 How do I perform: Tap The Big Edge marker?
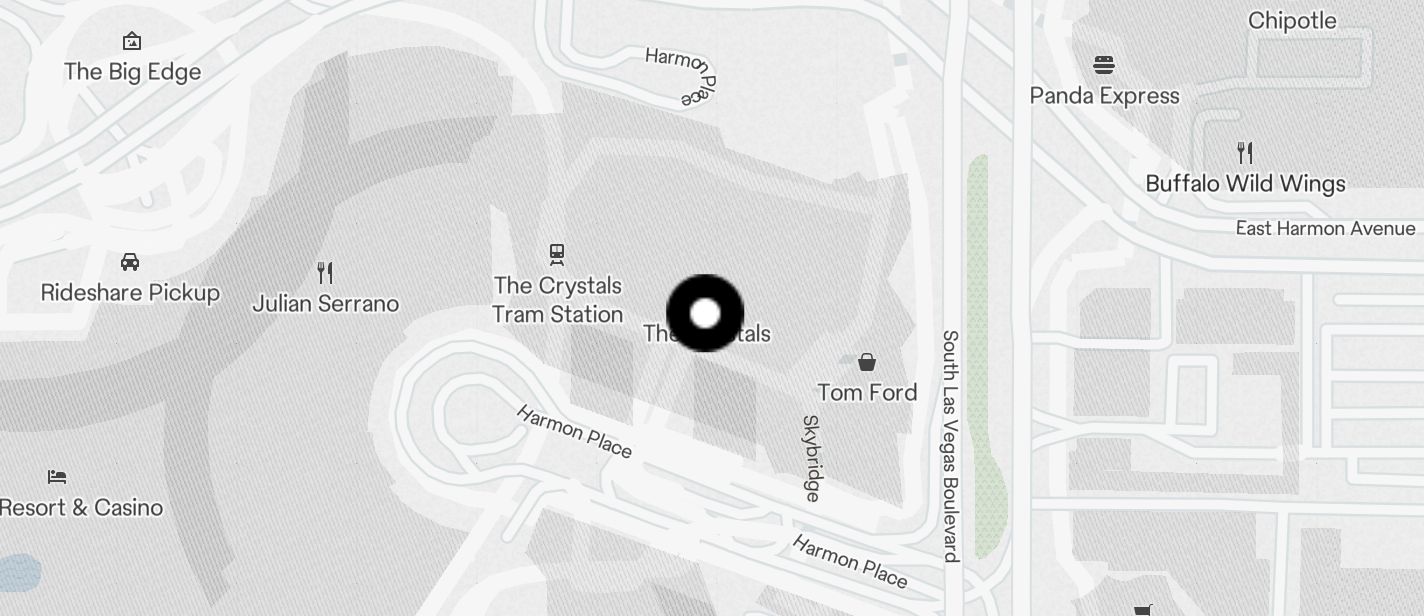(132, 42)
